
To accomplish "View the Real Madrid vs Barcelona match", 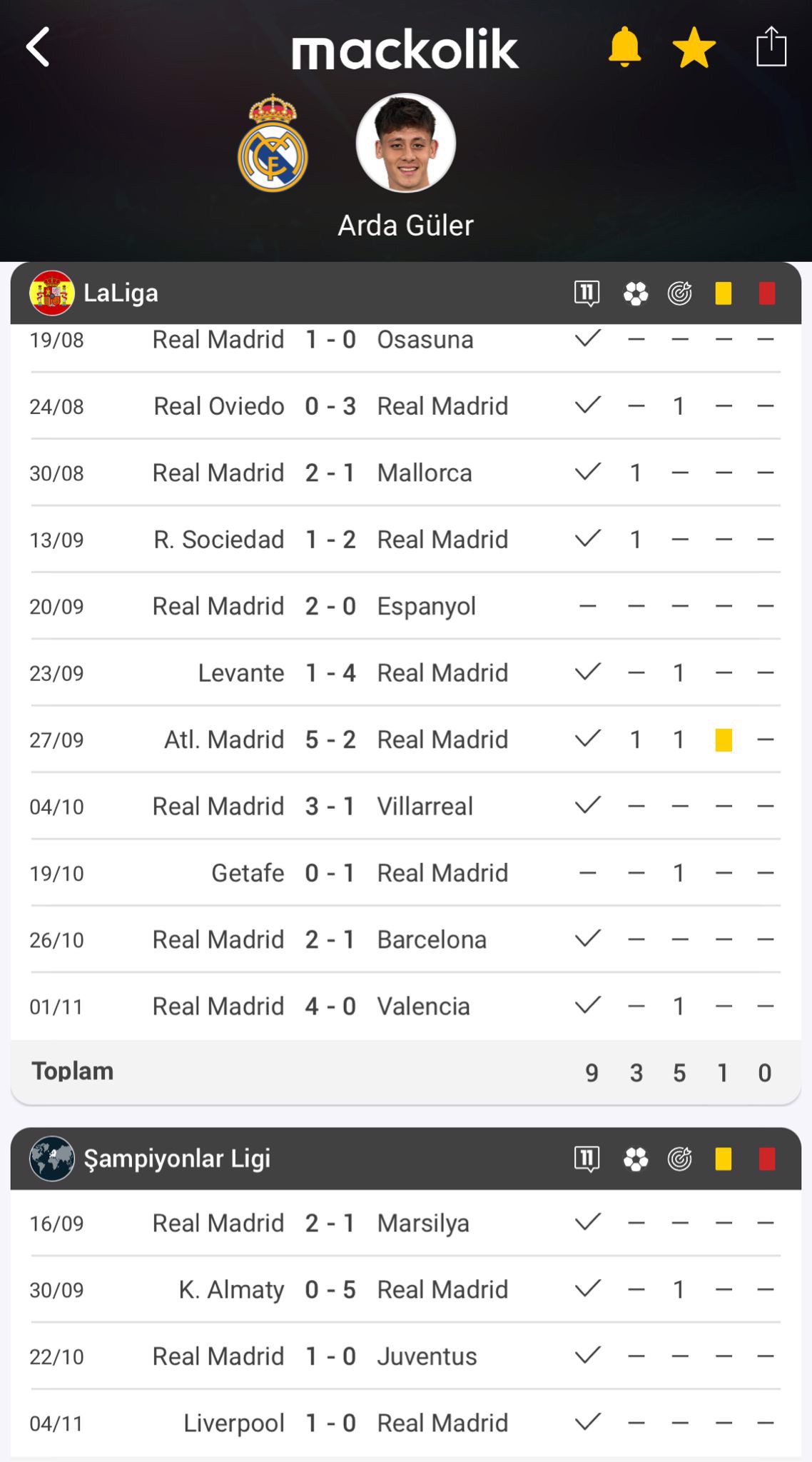I will coord(330,939).
